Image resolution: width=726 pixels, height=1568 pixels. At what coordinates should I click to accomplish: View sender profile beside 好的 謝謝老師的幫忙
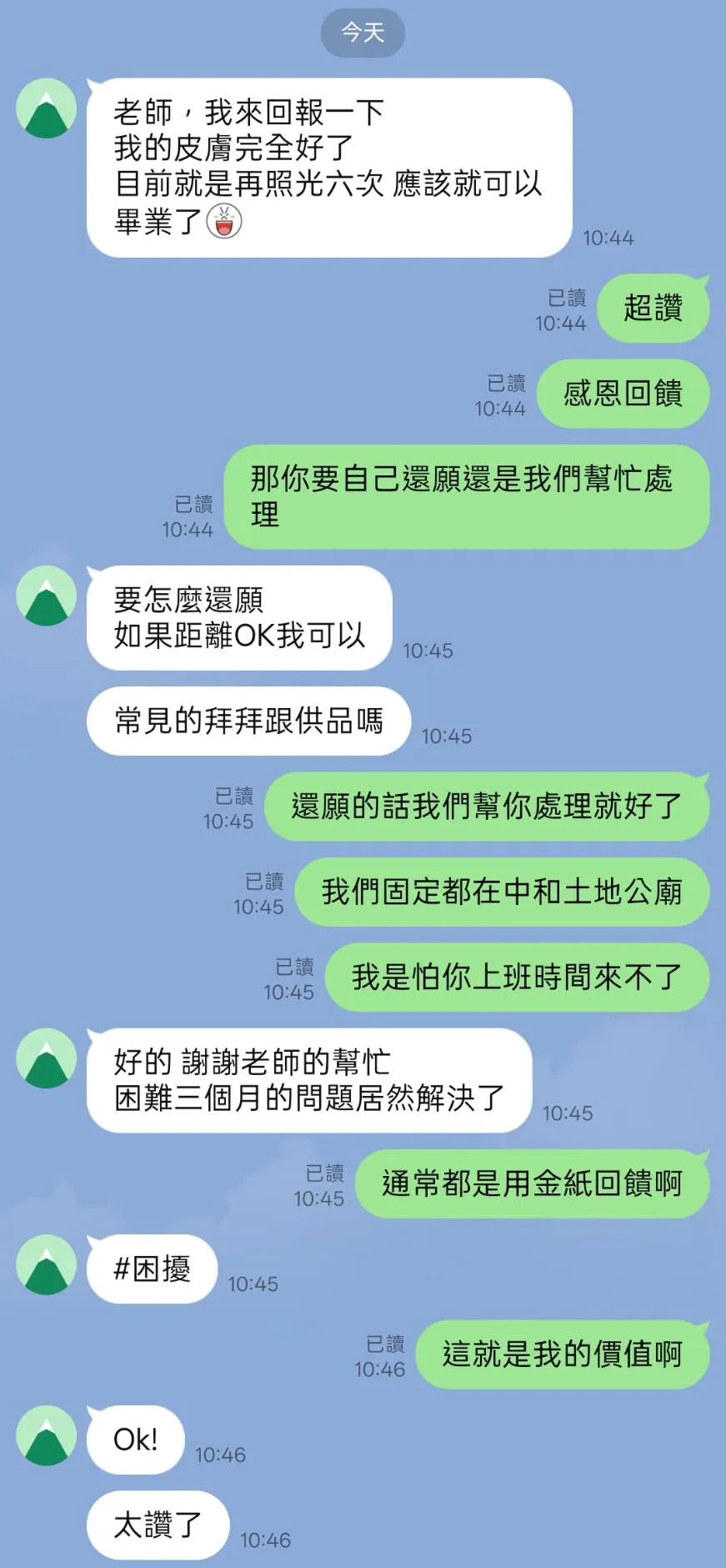tap(47, 1058)
